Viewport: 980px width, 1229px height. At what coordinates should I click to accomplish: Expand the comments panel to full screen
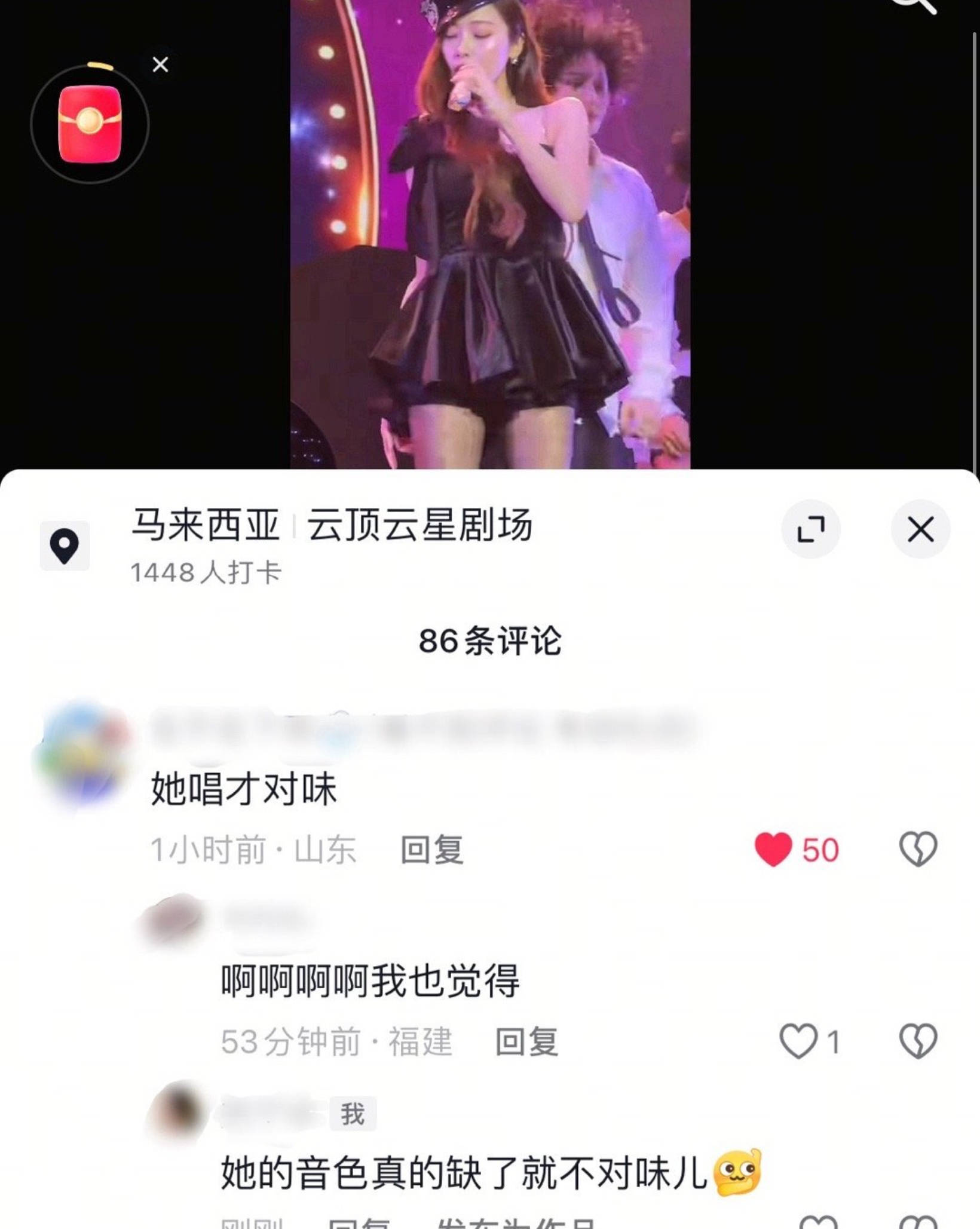(811, 529)
